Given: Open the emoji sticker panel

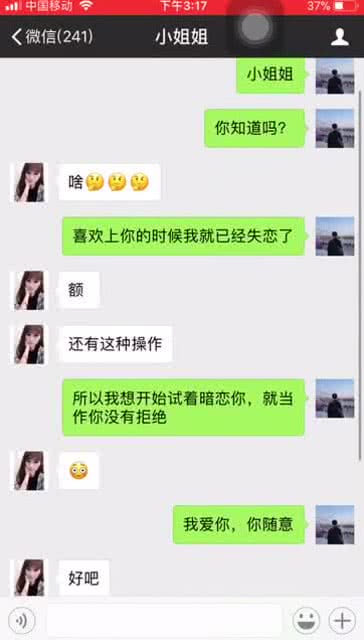Looking at the screenshot, I should click(306, 621).
